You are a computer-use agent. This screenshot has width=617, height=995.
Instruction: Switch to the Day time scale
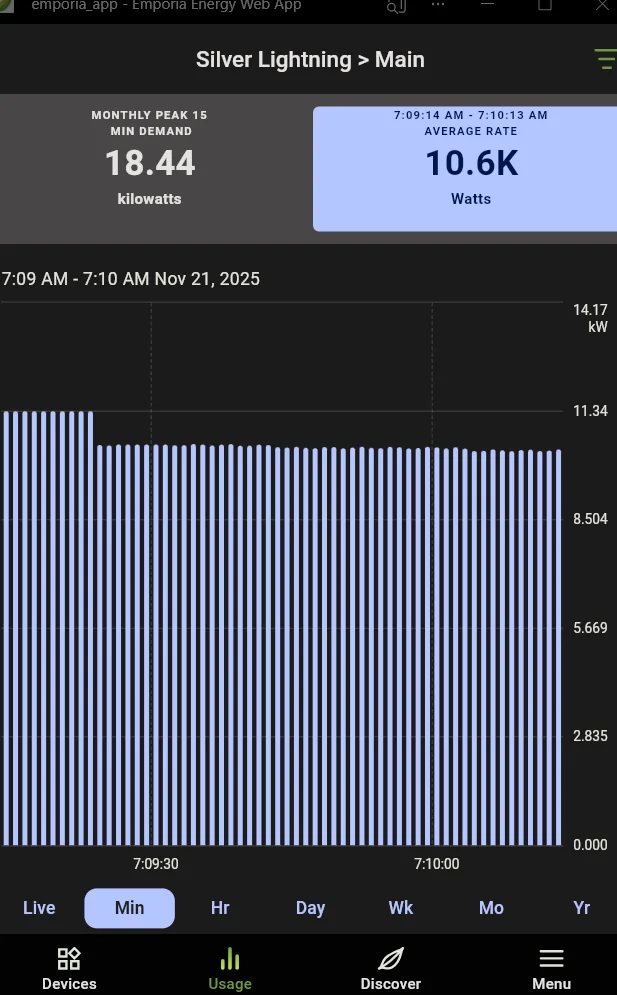coord(310,908)
